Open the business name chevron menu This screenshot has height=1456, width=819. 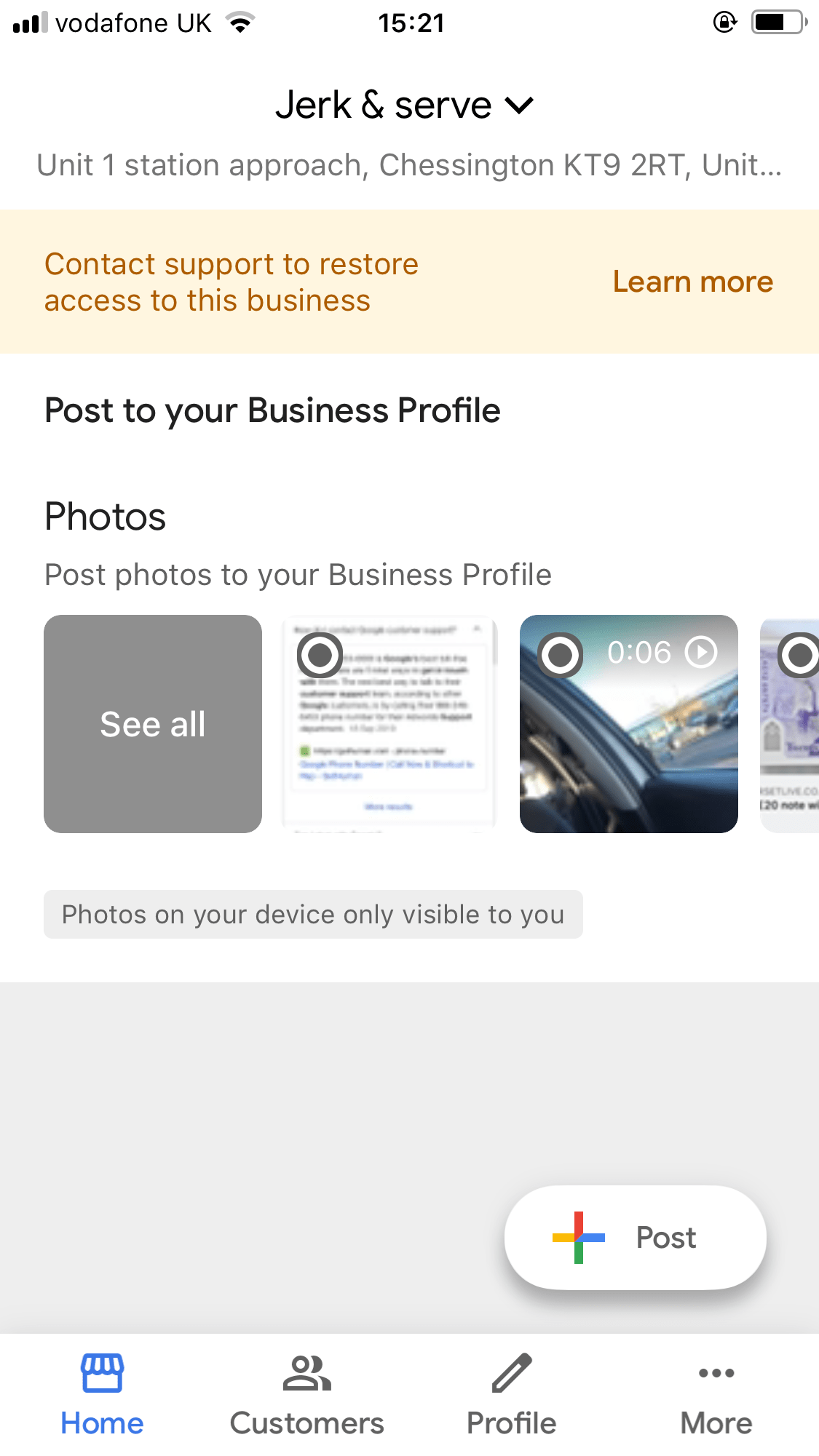518,104
